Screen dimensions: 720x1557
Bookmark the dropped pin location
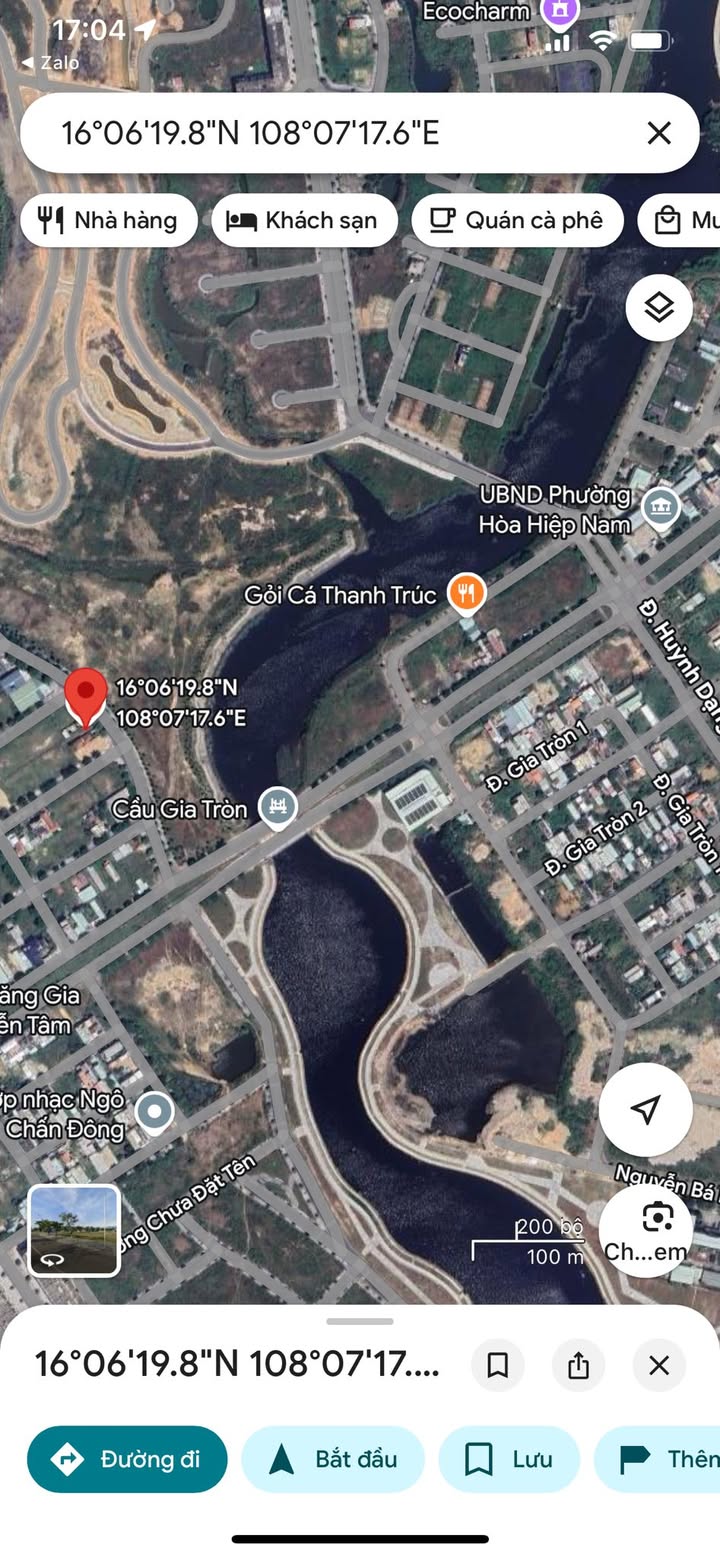coord(498,1365)
